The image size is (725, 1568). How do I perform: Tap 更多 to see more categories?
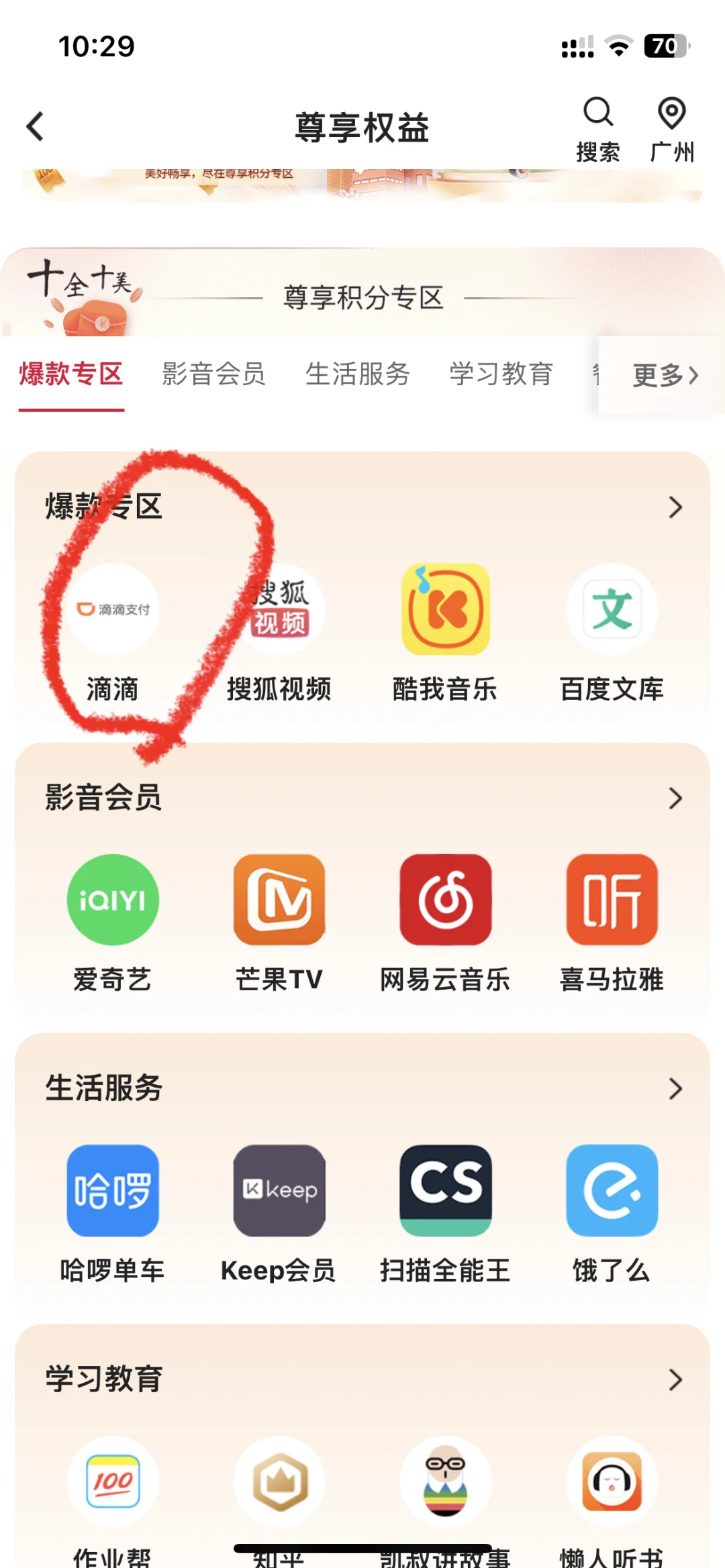tap(665, 375)
